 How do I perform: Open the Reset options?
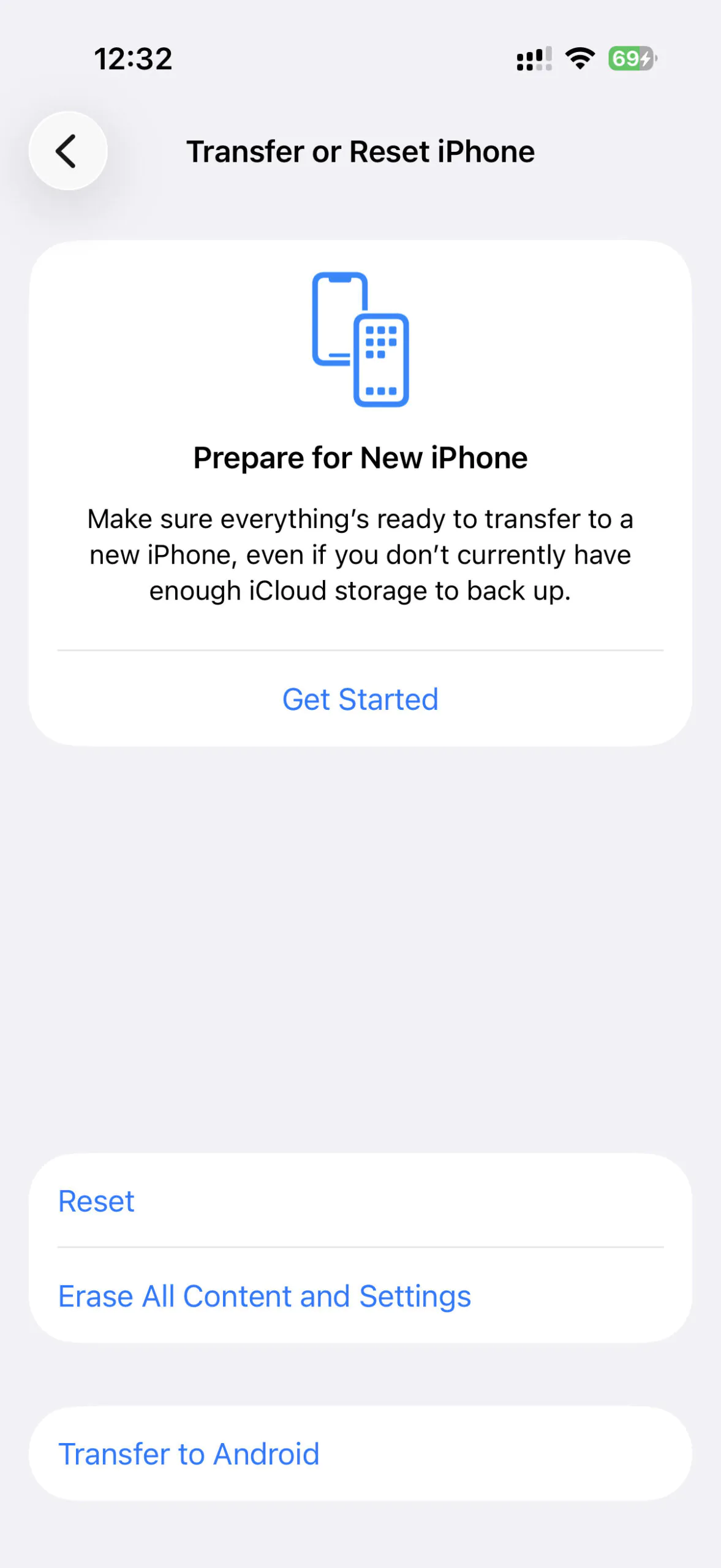point(96,1200)
